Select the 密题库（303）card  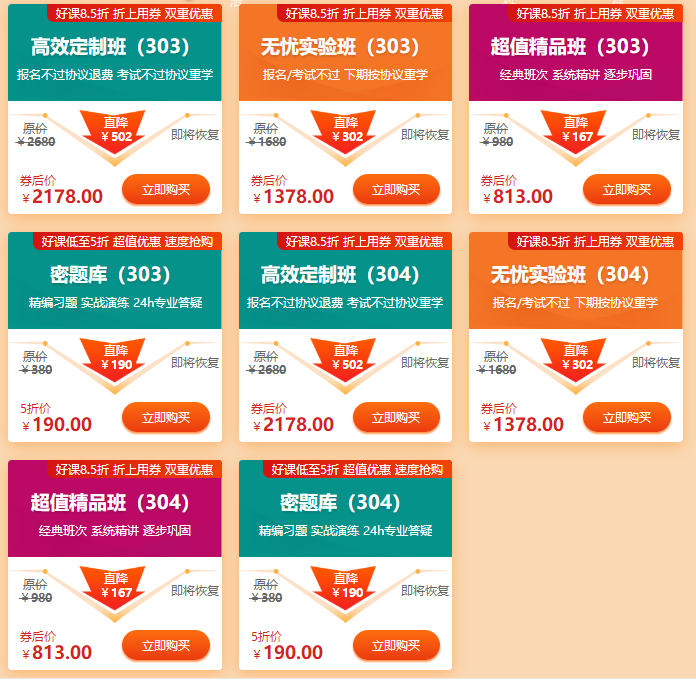point(115,275)
